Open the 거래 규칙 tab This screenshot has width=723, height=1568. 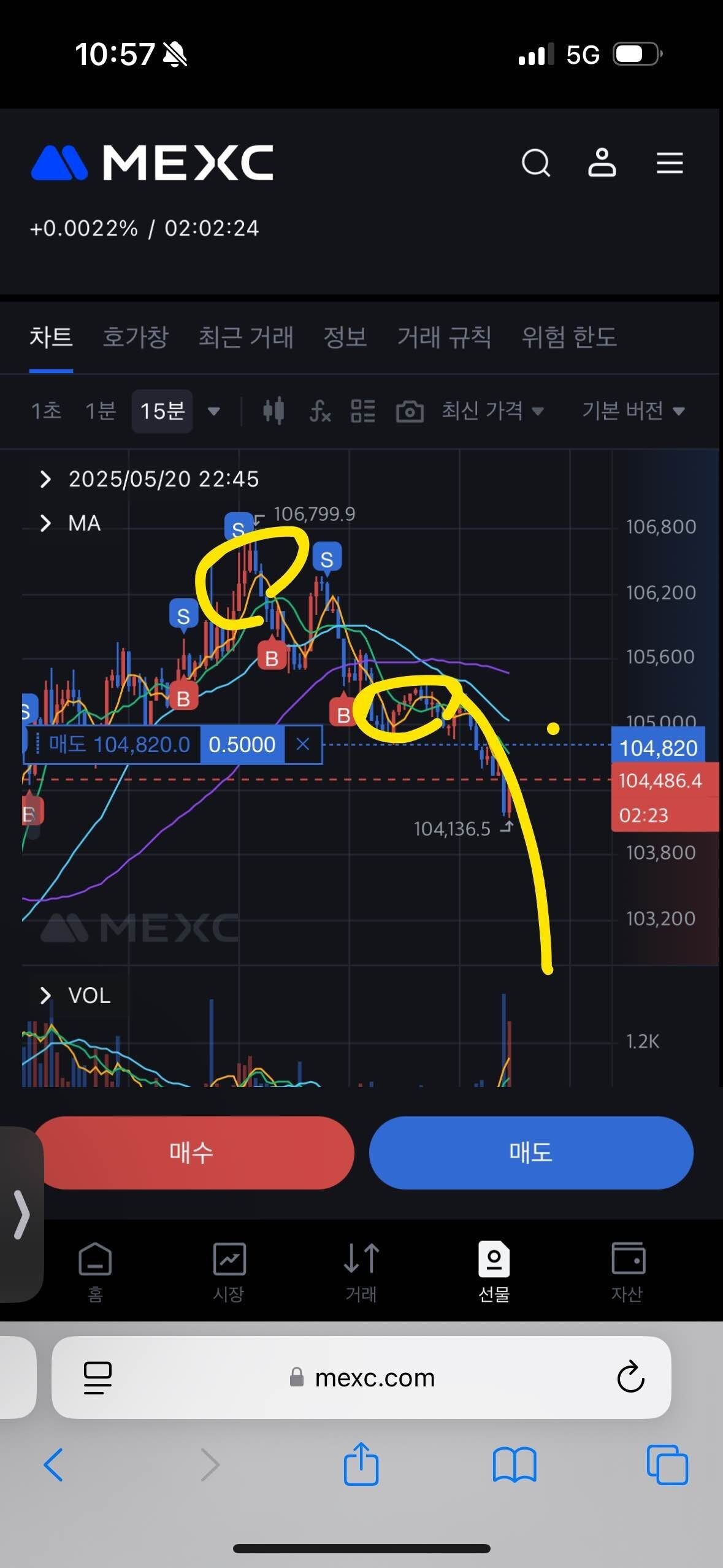pos(445,337)
